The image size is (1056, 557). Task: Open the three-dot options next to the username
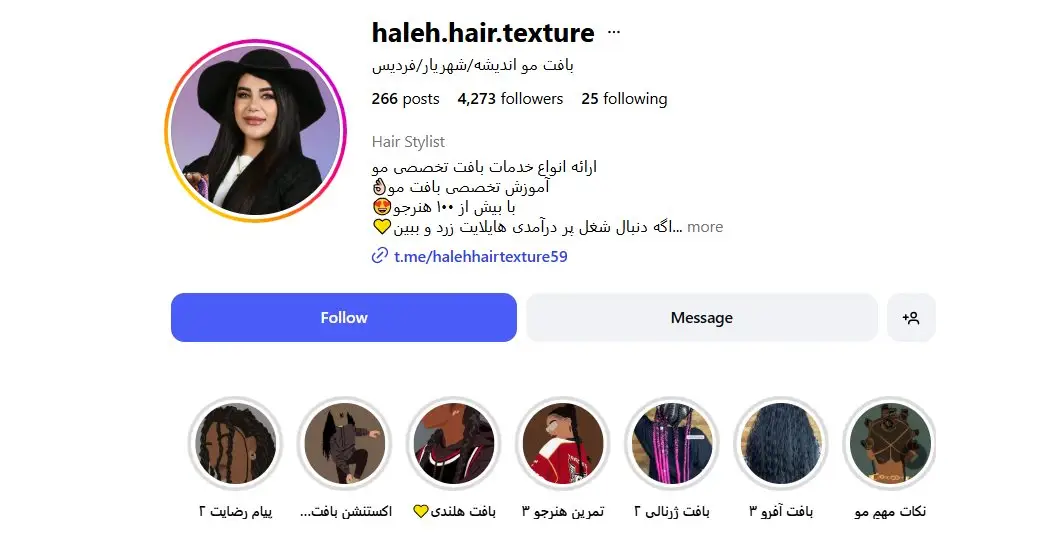(x=614, y=33)
